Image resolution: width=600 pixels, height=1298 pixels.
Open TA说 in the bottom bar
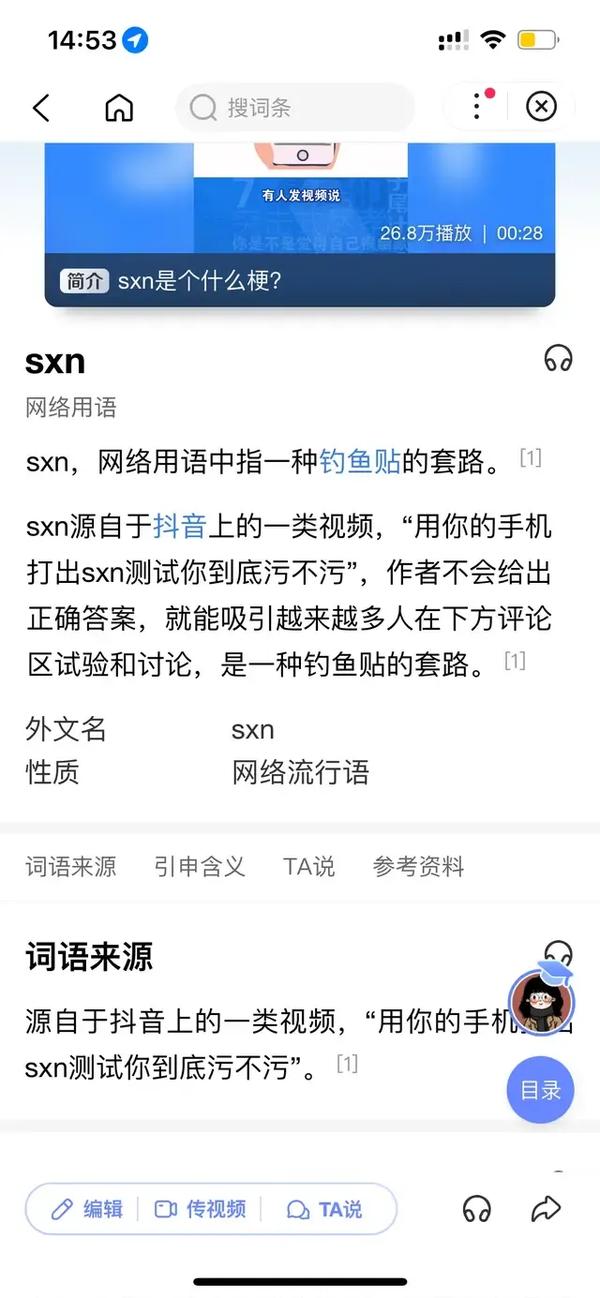click(x=325, y=1209)
